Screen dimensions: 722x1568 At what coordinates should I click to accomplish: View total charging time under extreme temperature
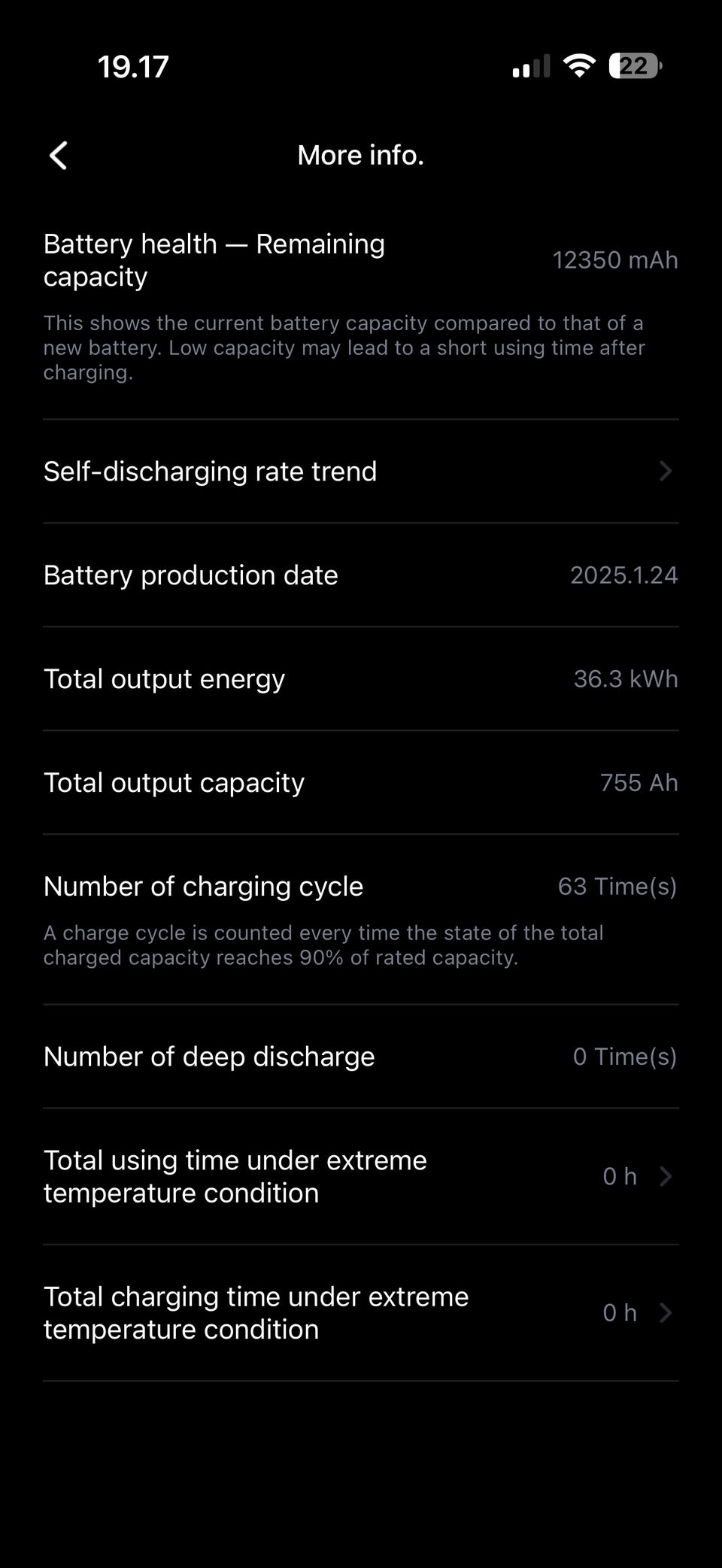(x=360, y=1313)
